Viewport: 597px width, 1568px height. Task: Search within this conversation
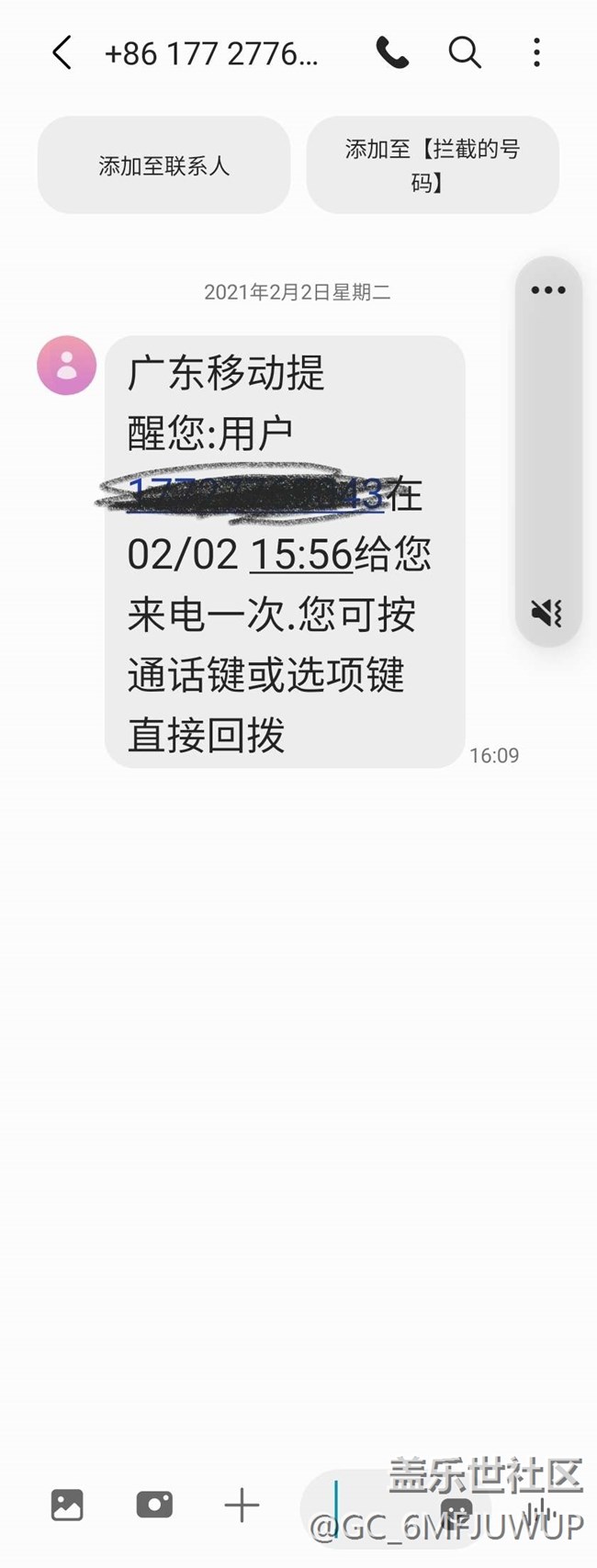(464, 53)
